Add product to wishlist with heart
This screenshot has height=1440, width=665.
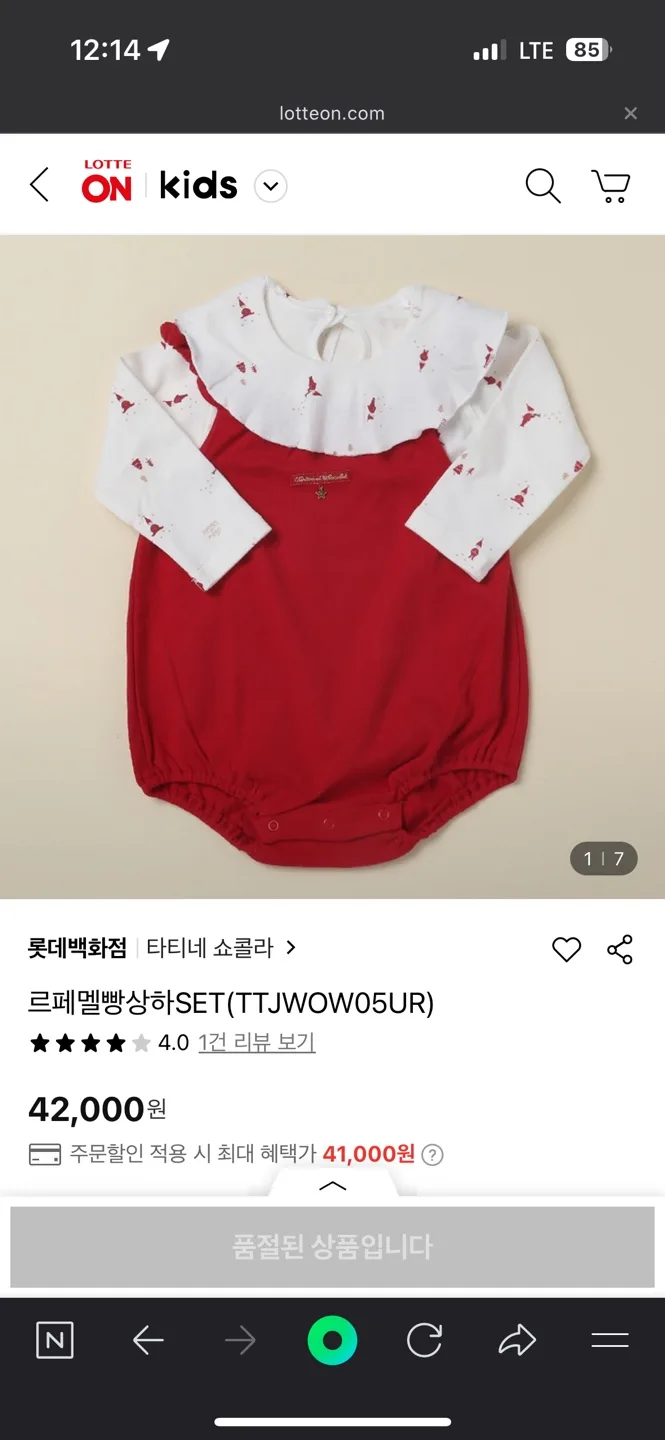[566, 949]
